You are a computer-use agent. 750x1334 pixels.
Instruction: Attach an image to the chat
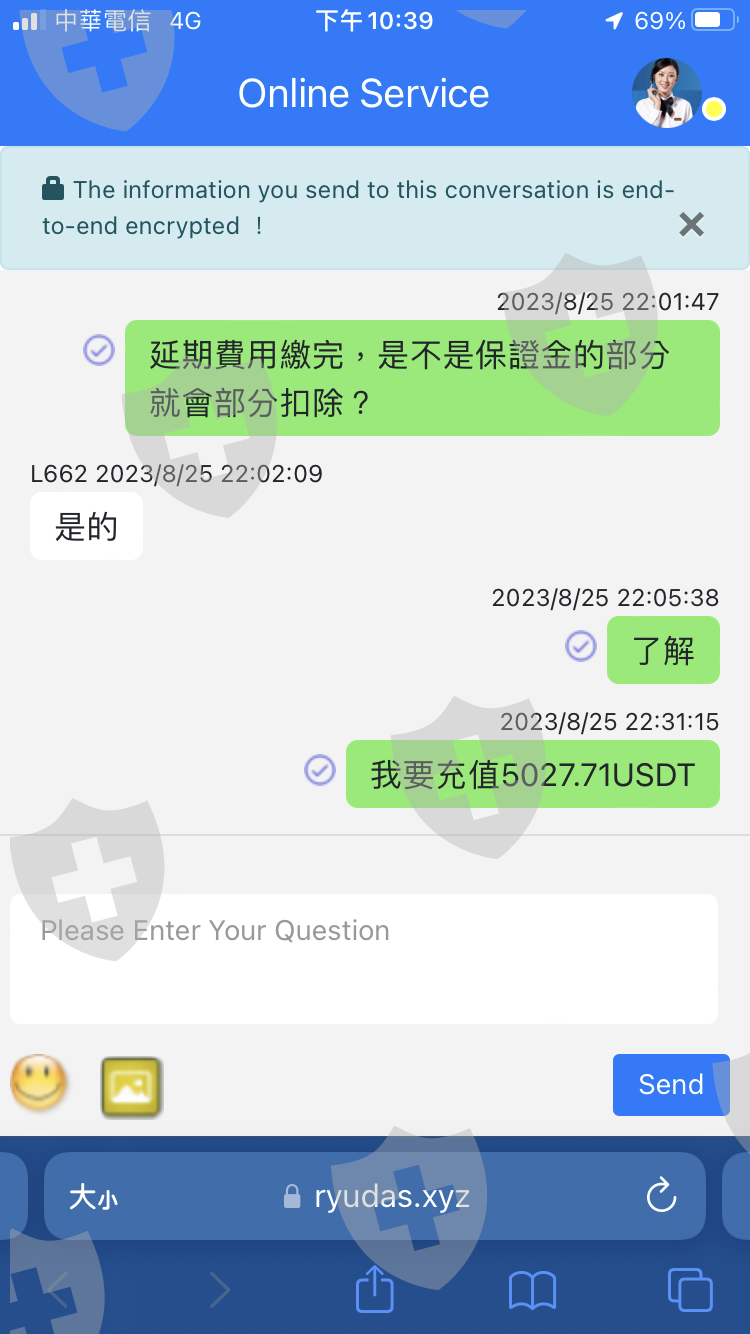coord(131,1086)
